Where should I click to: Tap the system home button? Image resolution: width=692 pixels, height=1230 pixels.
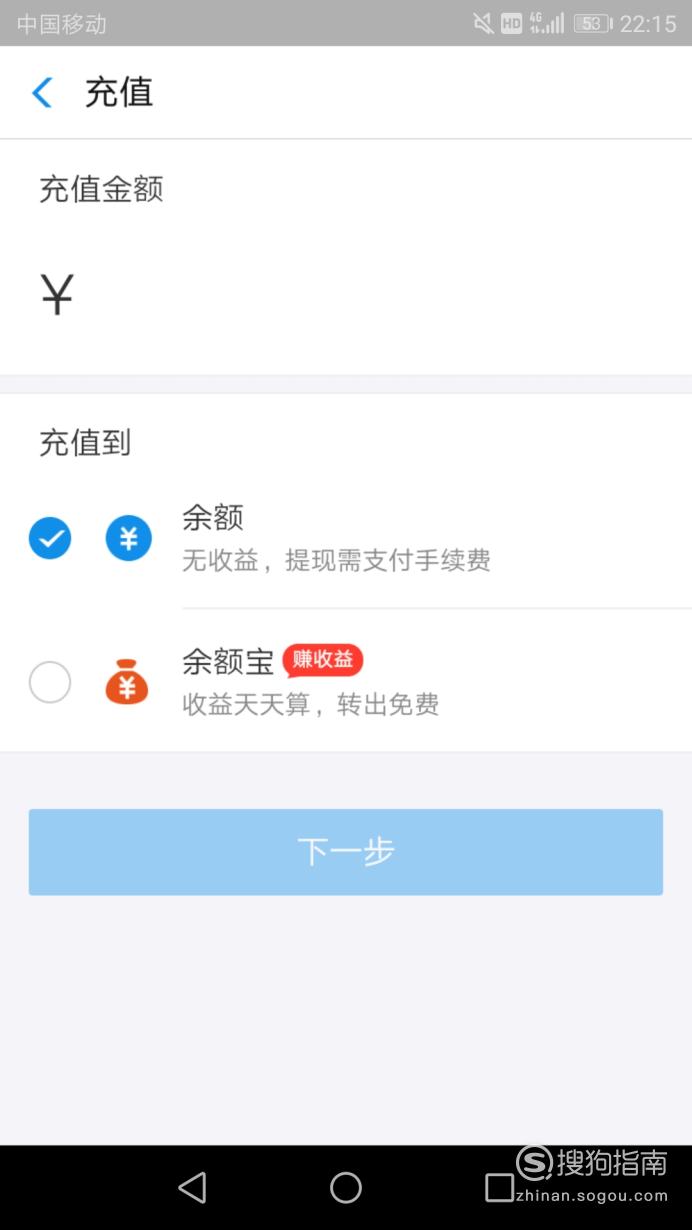[x=346, y=1187]
